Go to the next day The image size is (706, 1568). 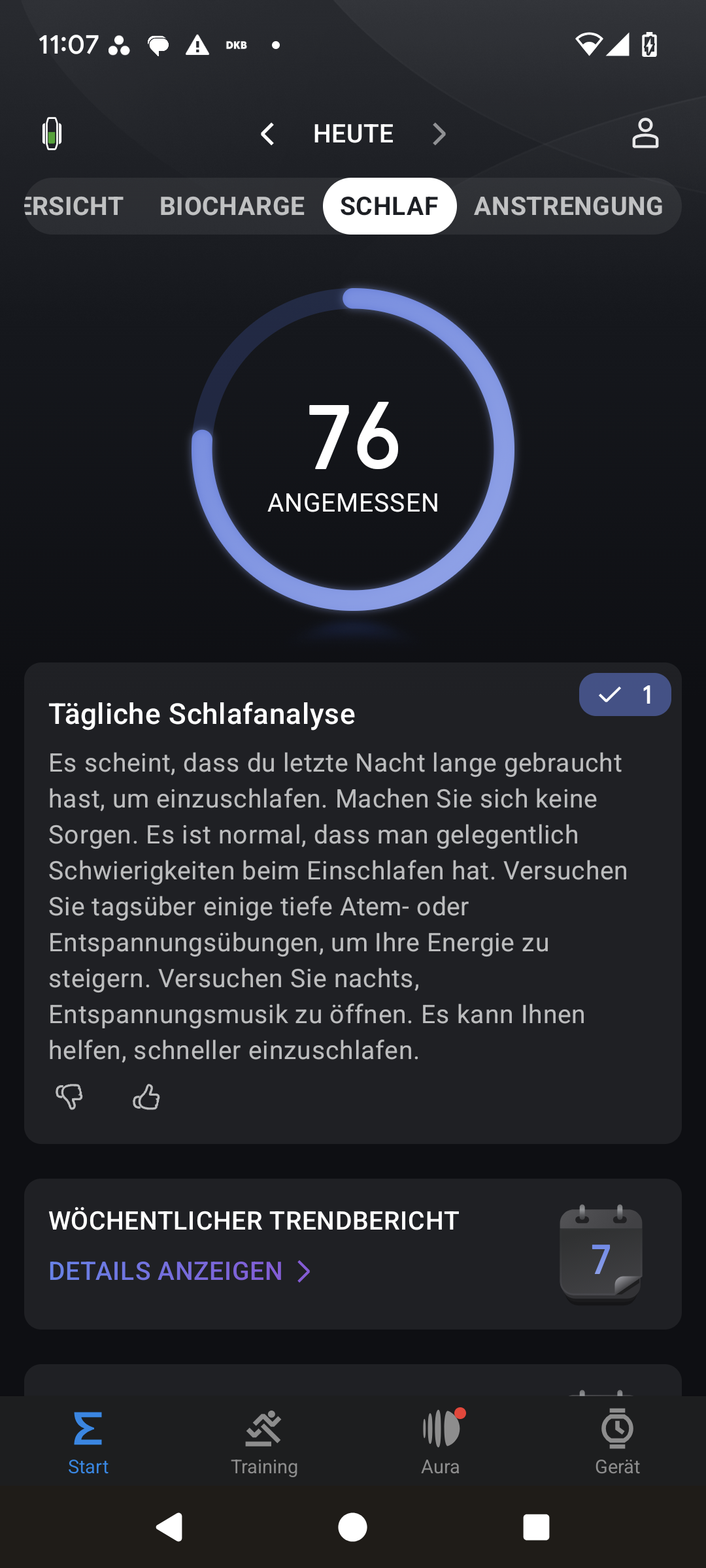point(439,134)
